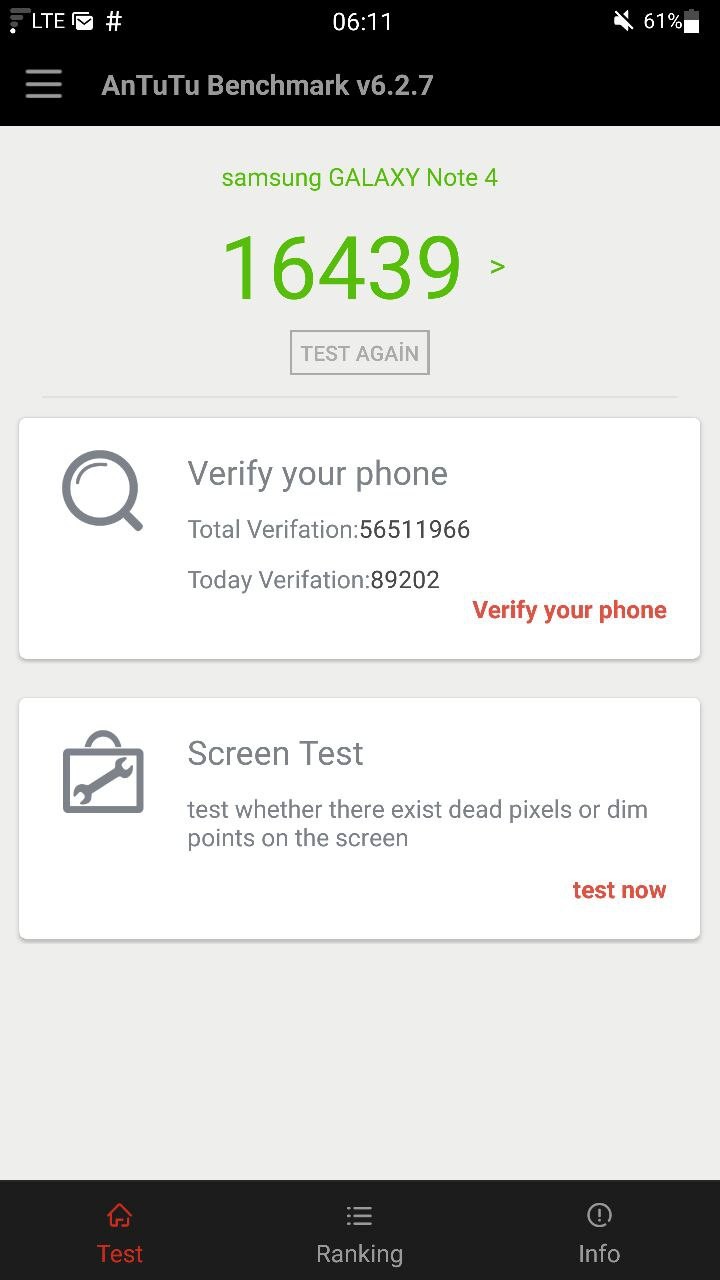Screen dimensions: 720x1280
Task: Open score details arrow next to 16439
Action: pos(497,267)
